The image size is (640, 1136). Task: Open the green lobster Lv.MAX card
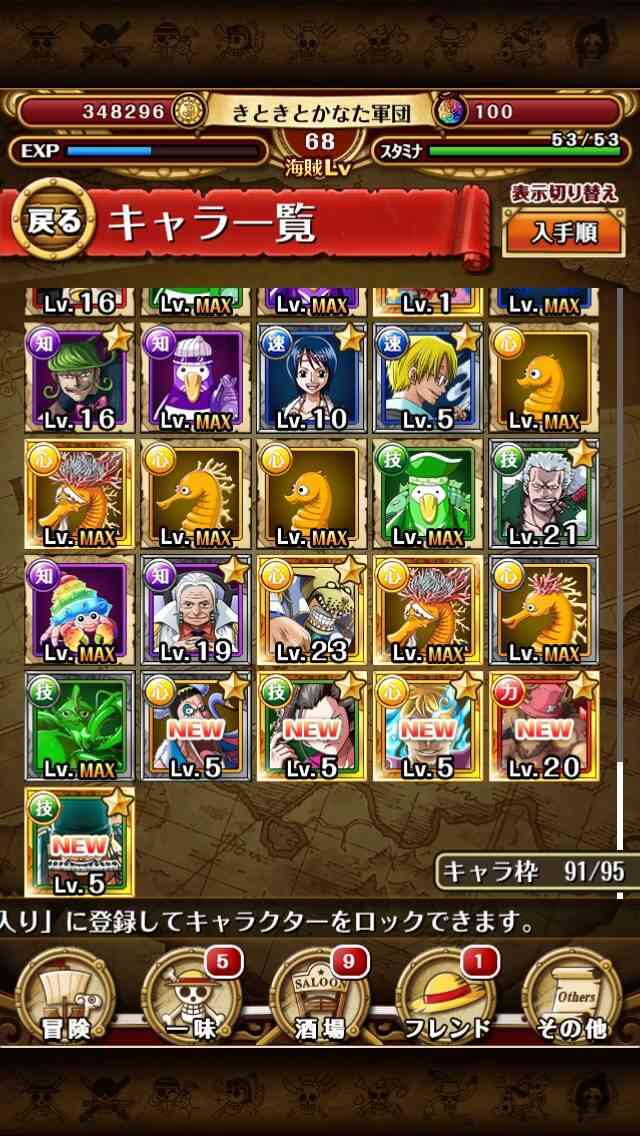[x=80, y=726]
